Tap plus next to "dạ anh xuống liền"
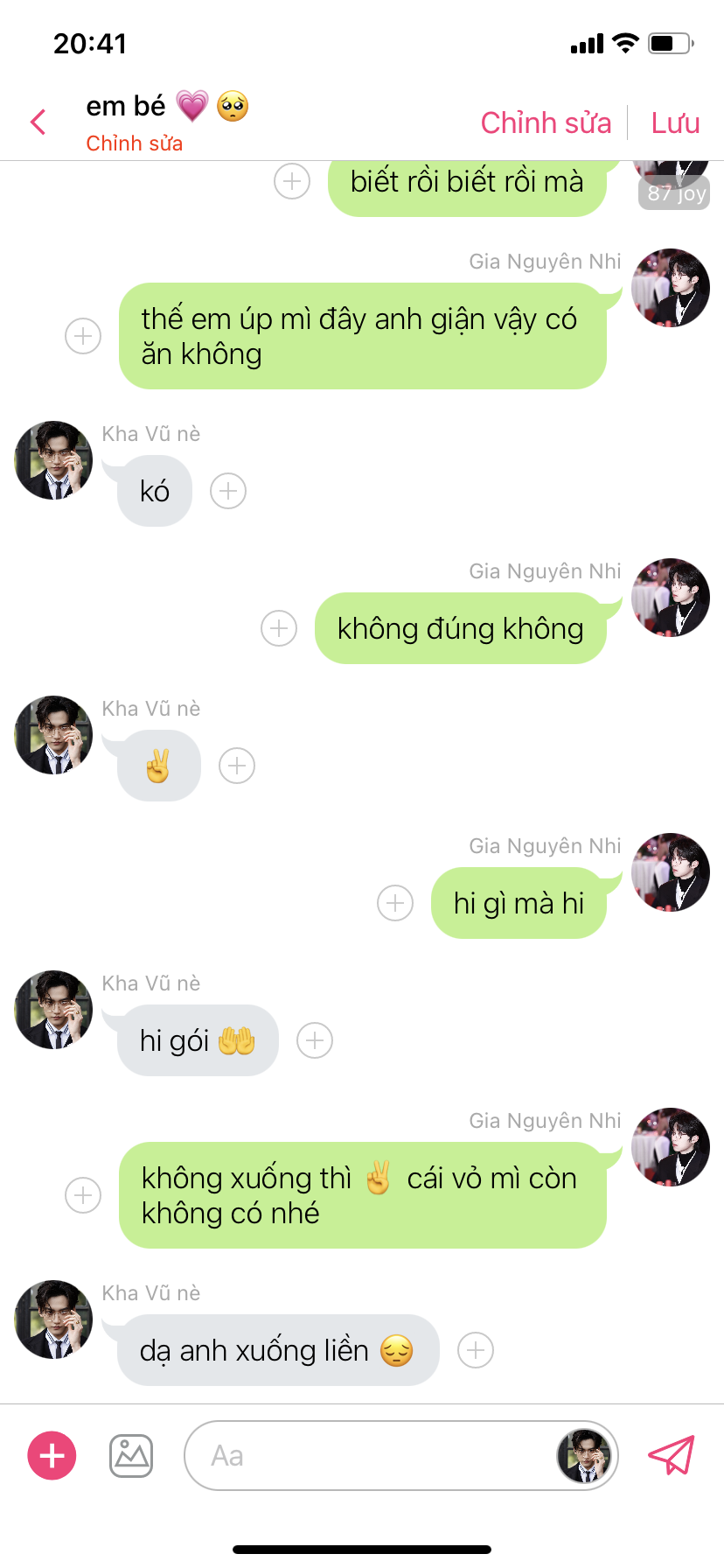724x1568 pixels. pyautogui.click(x=476, y=1350)
